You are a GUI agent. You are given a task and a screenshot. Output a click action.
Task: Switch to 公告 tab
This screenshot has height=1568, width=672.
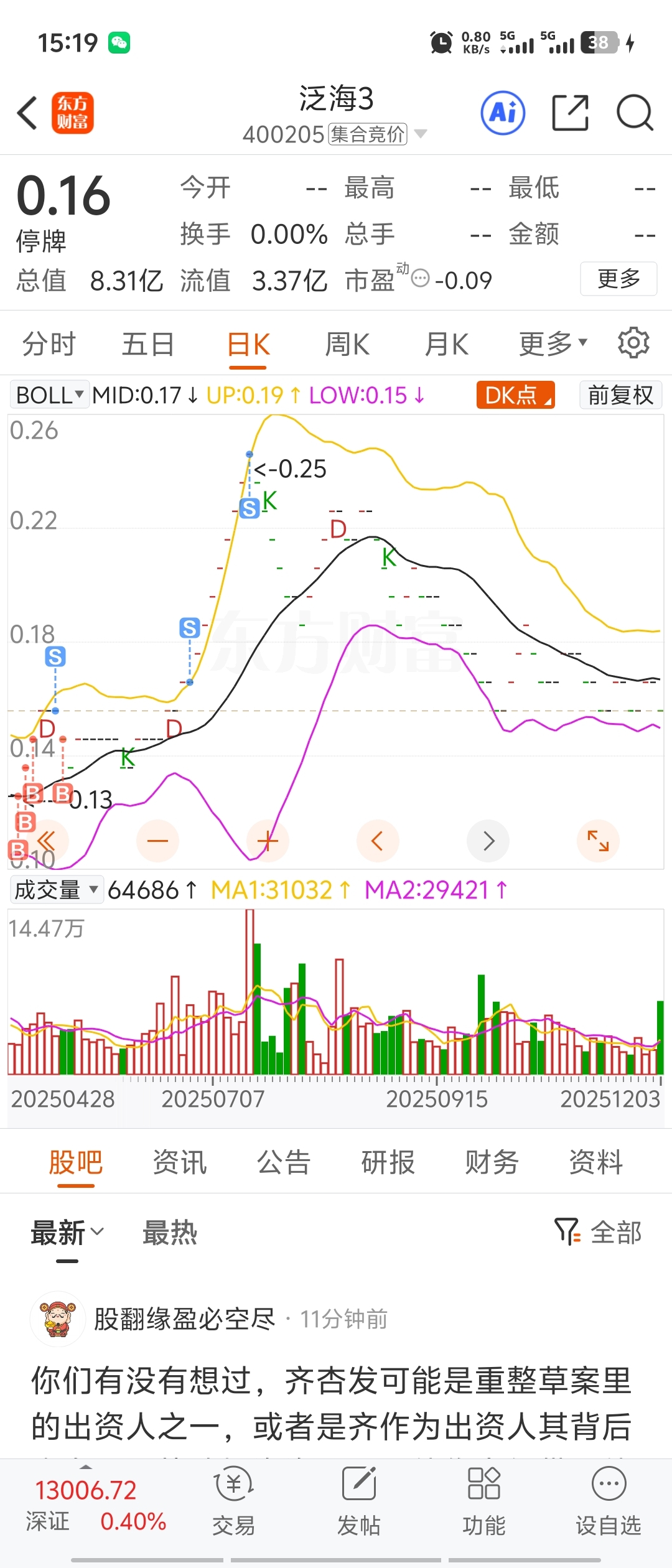coord(284,1162)
